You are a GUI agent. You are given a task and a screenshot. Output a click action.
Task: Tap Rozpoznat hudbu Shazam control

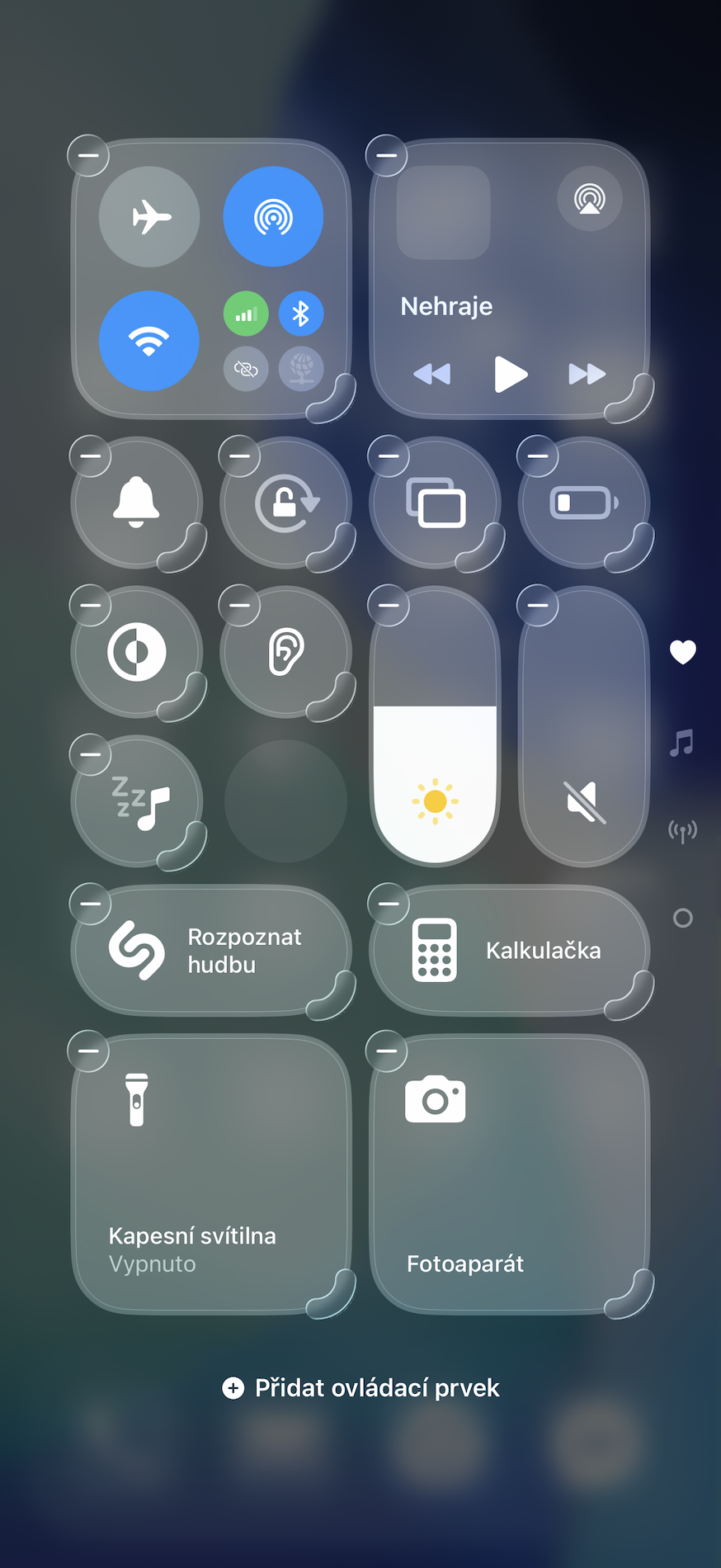(212, 951)
